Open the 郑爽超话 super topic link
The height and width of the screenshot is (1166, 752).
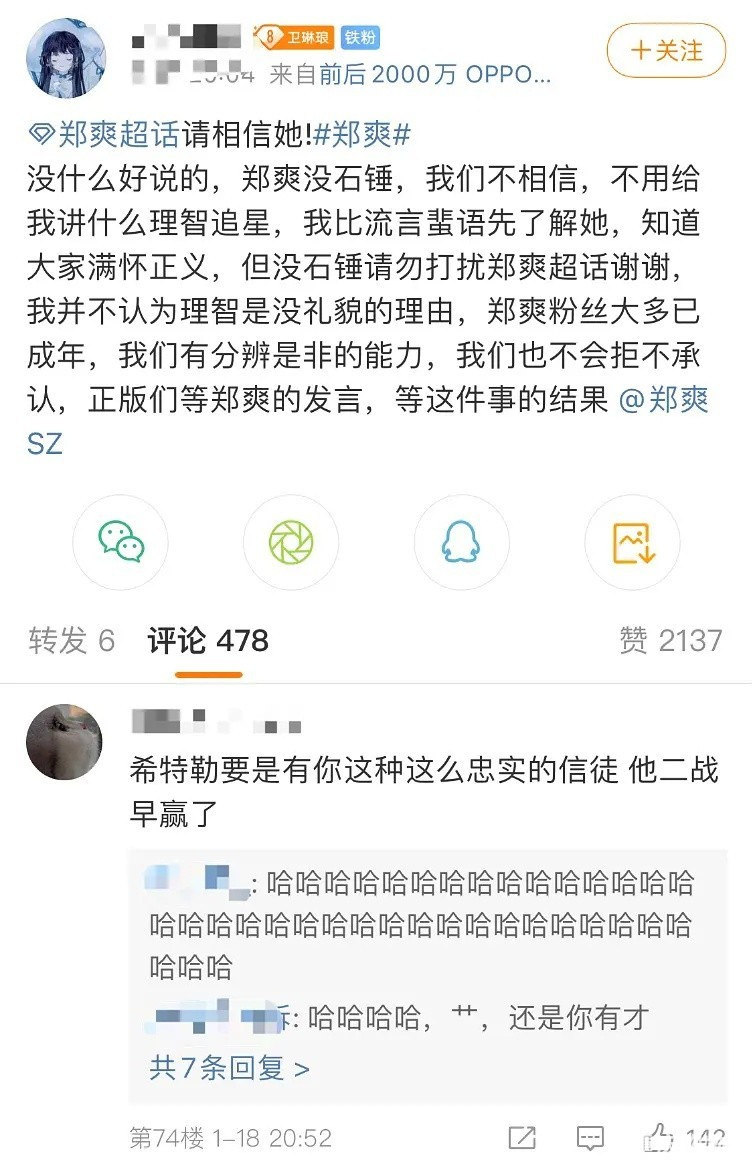(102, 135)
